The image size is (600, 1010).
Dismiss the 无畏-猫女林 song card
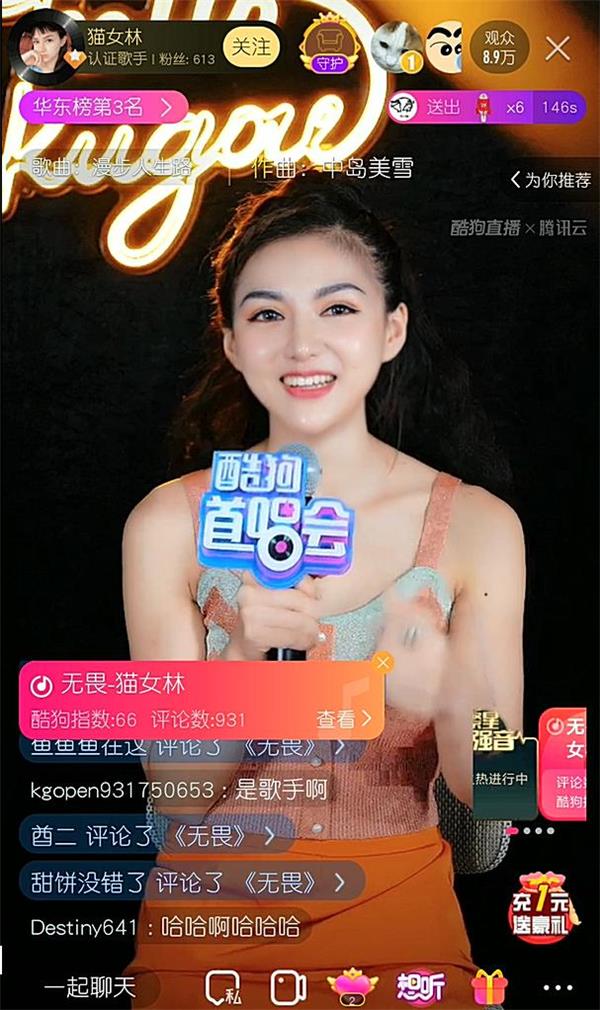point(382,662)
